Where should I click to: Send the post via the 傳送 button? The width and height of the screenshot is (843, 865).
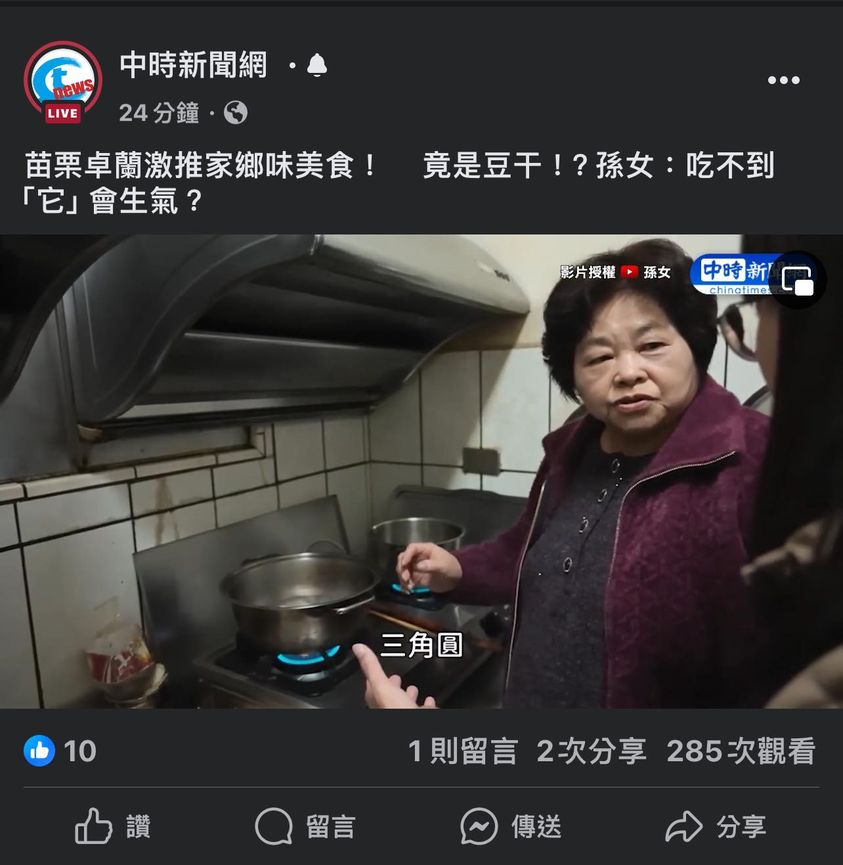pyautogui.click(x=510, y=826)
